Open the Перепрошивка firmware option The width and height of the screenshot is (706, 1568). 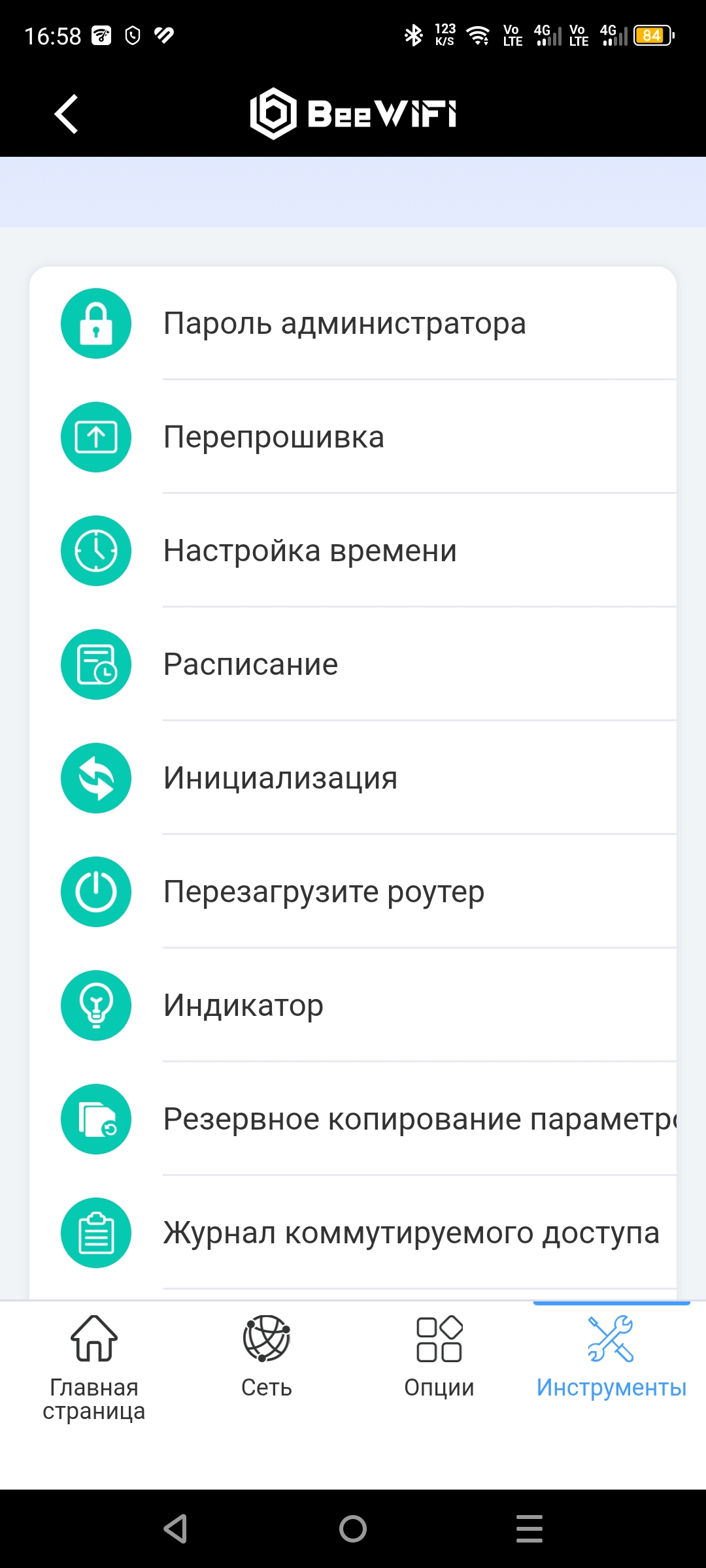[274, 437]
